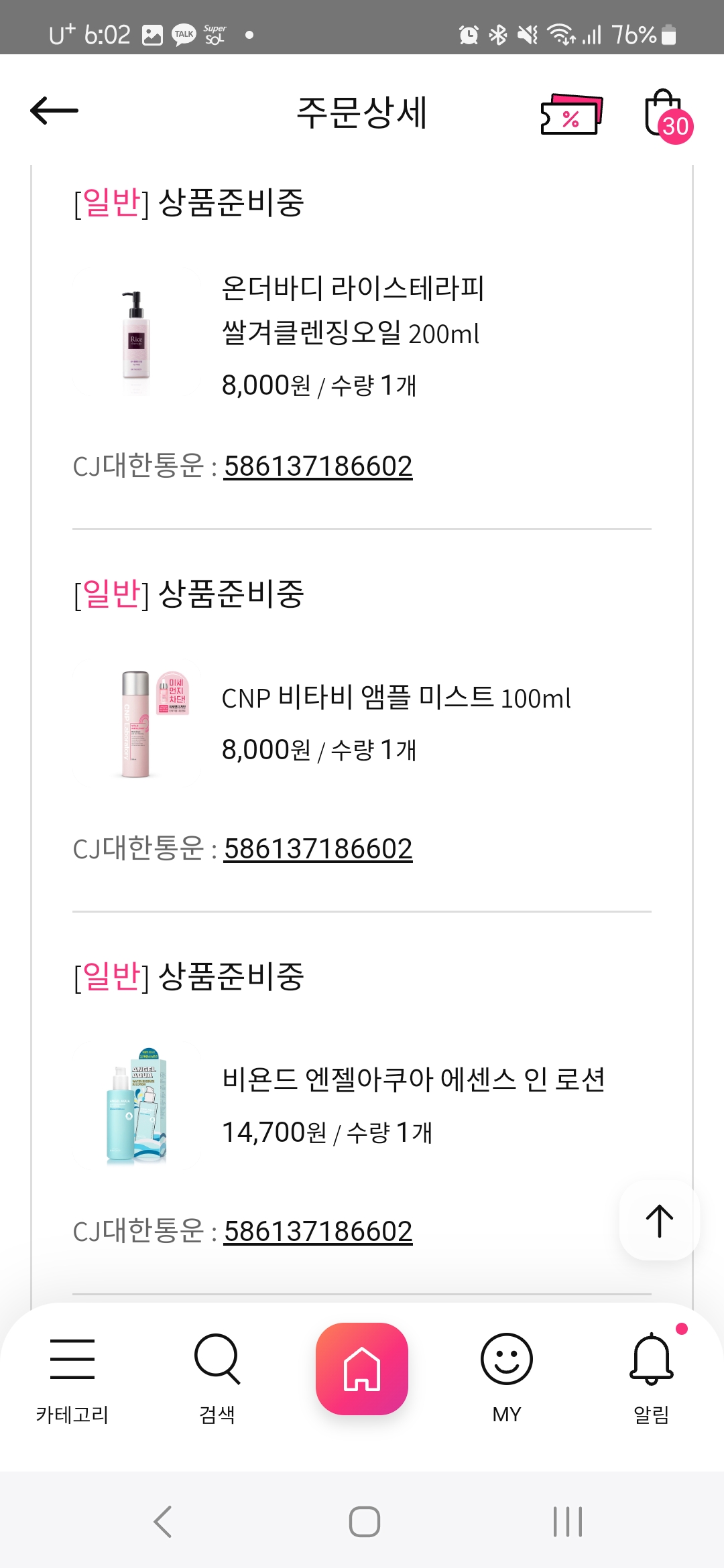724x1568 pixels.
Task: Track the CJ대한통운 number under 쌀겨클렌징오일
Action: click(x=318, y=466)
